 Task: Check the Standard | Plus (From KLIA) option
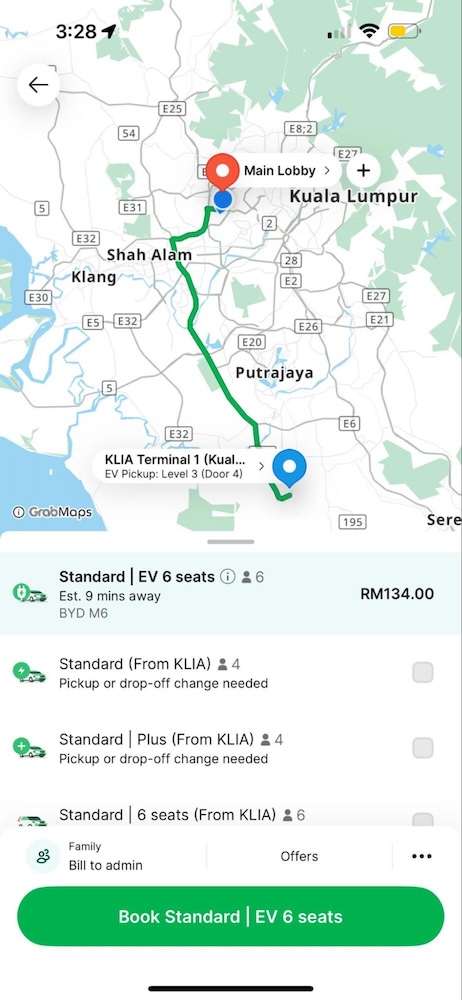[423, 747]
